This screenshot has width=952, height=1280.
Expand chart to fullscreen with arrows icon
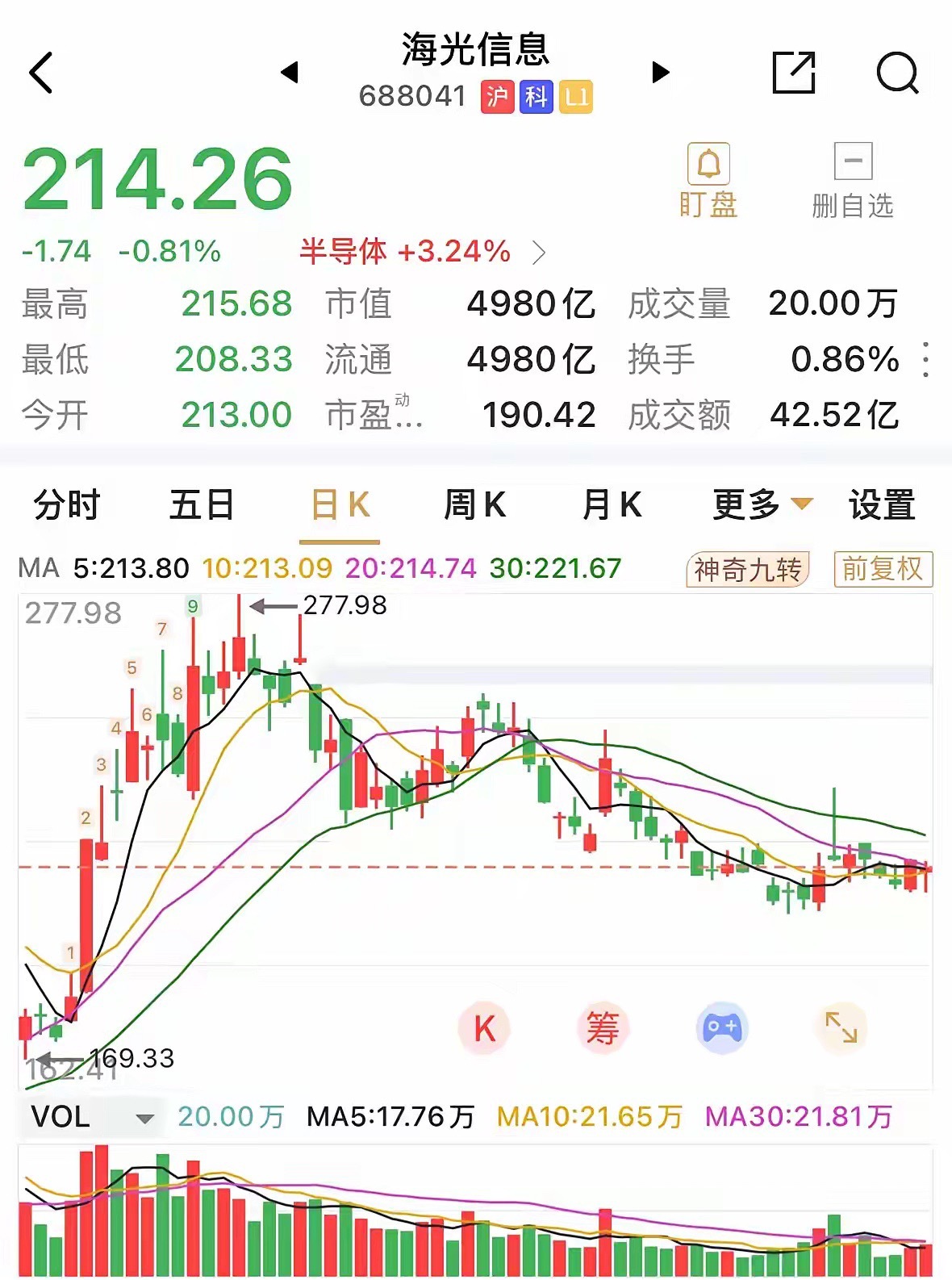pyautogui.click(x=842, y=1028)
